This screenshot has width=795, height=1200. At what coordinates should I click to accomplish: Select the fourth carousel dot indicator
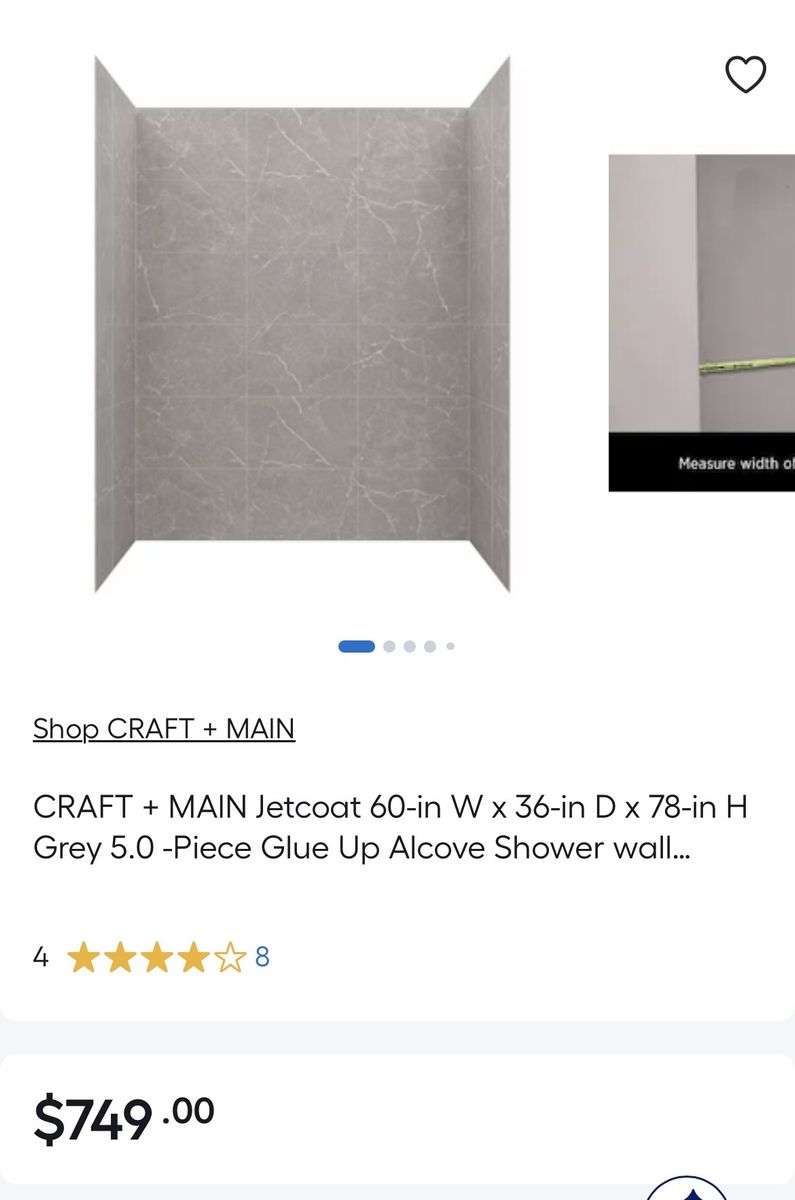tap(430, 645)
